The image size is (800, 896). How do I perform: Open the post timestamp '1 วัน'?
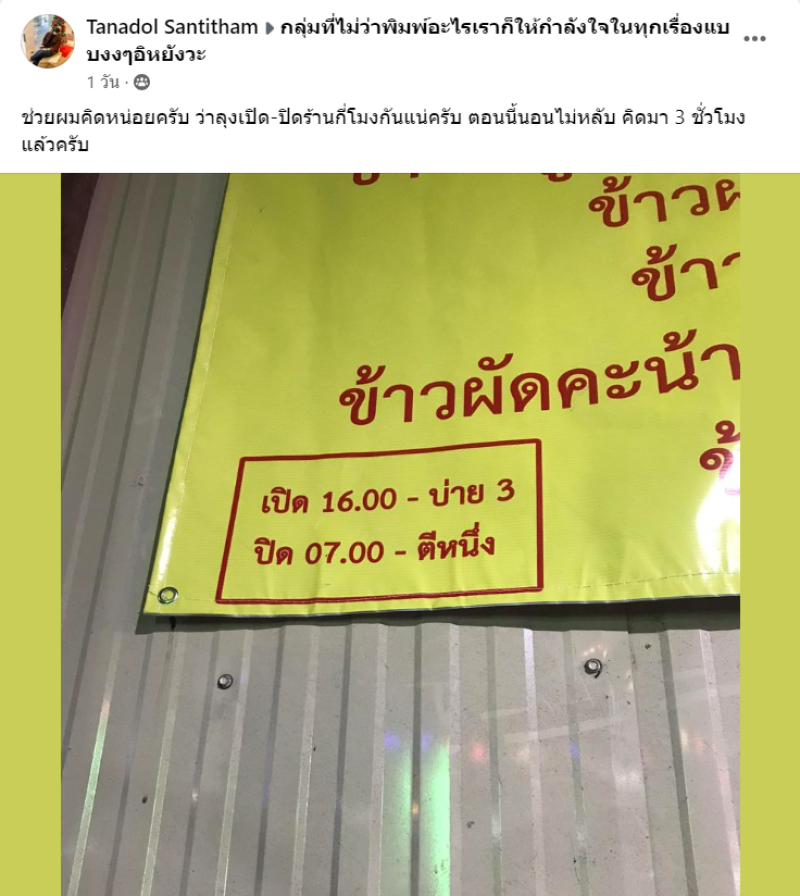(103, 81)
